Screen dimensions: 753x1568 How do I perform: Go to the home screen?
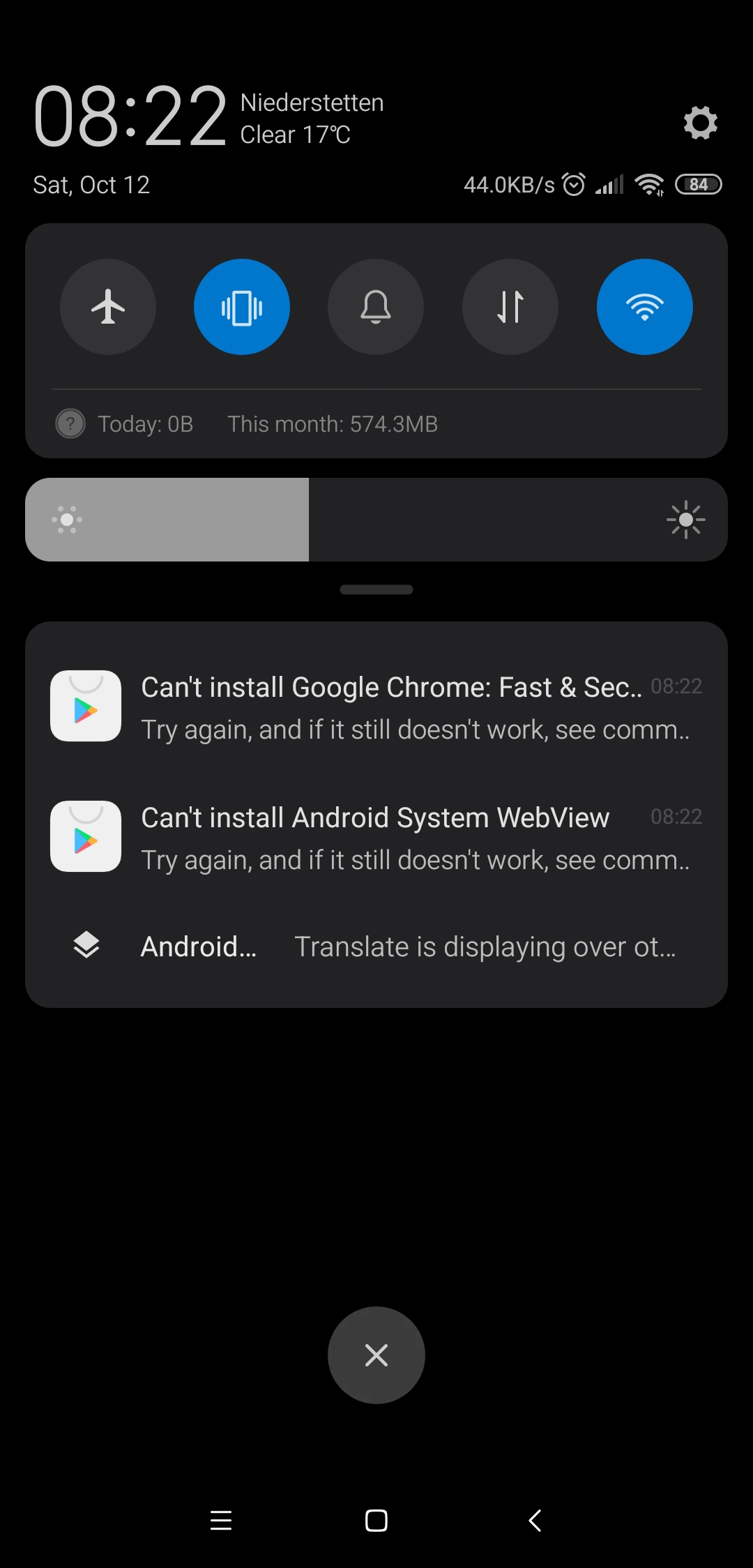(x=376, y=1521)
